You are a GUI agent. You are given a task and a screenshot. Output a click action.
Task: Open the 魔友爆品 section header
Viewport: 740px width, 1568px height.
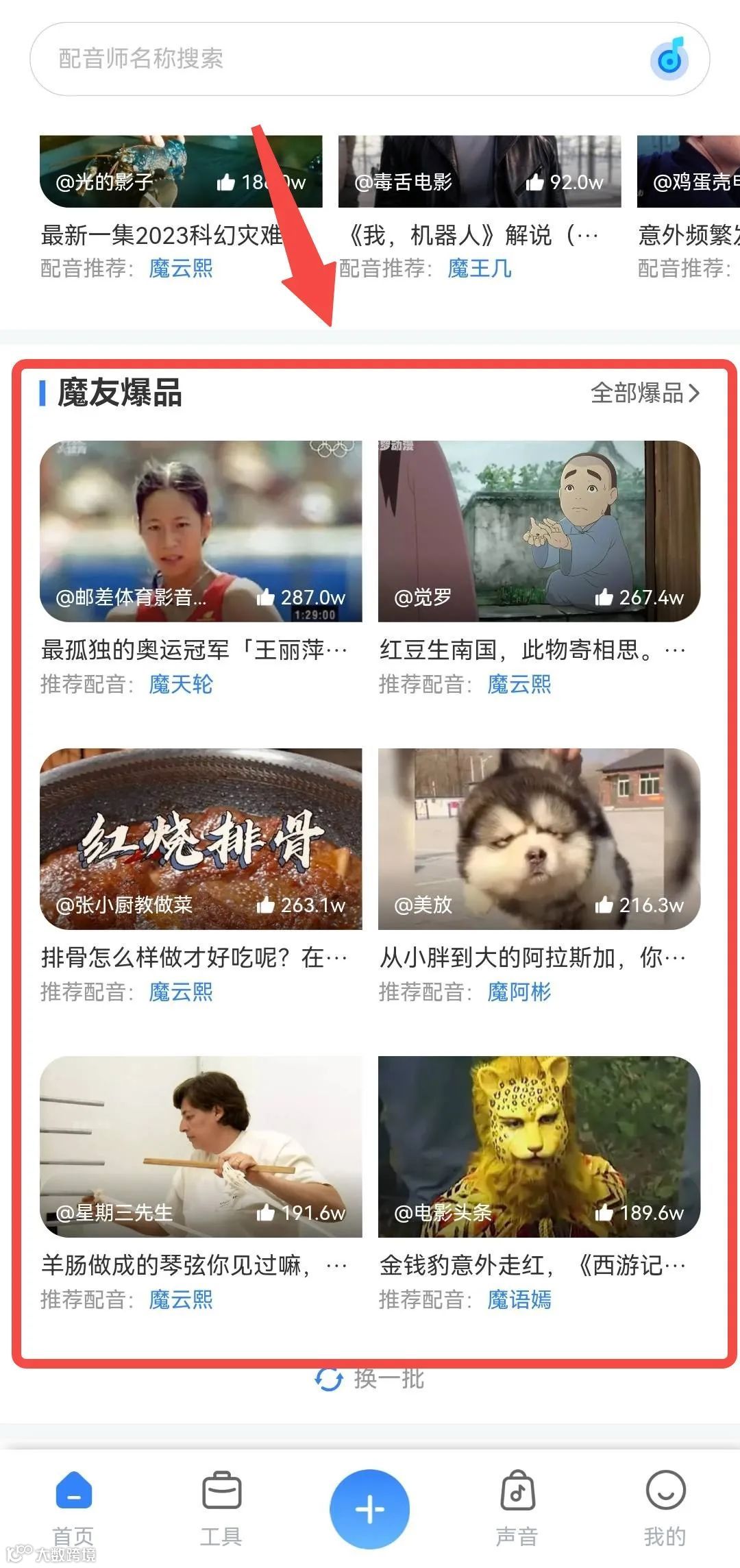[x=119, y=393]
